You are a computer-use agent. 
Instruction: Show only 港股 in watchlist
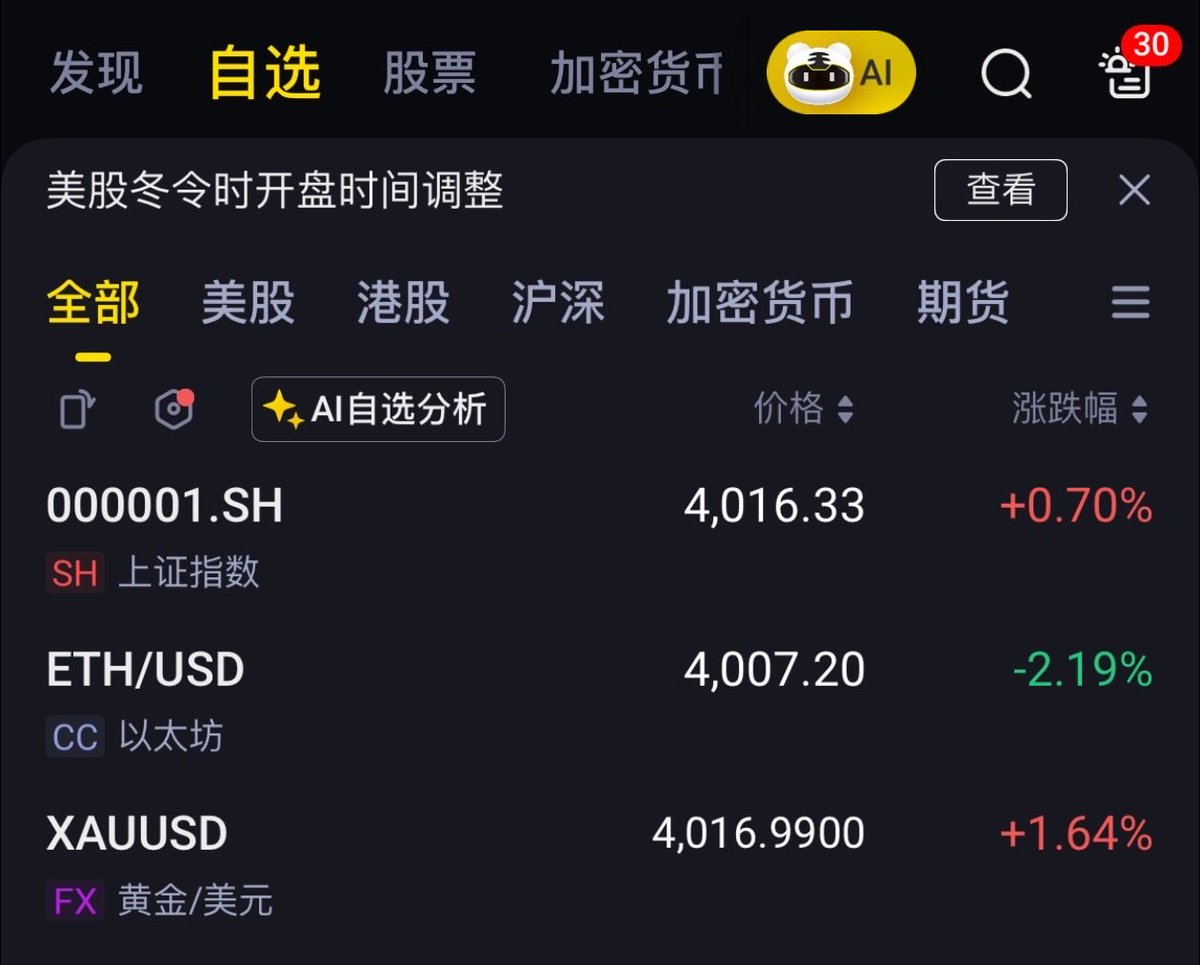click(x=403, y=302)
